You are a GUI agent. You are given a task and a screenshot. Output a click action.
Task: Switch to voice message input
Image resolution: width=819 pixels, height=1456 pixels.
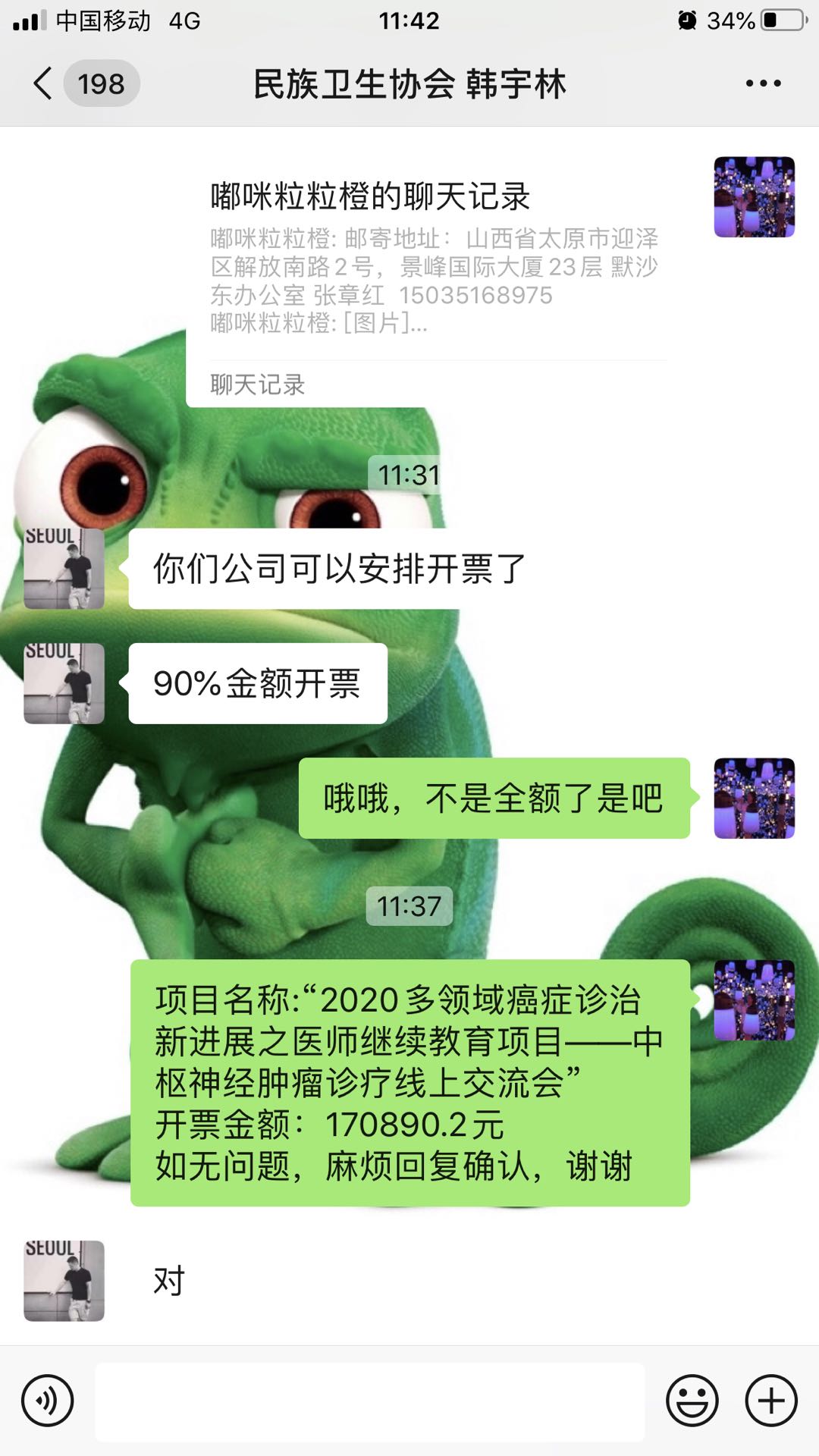coord(48,1401)
